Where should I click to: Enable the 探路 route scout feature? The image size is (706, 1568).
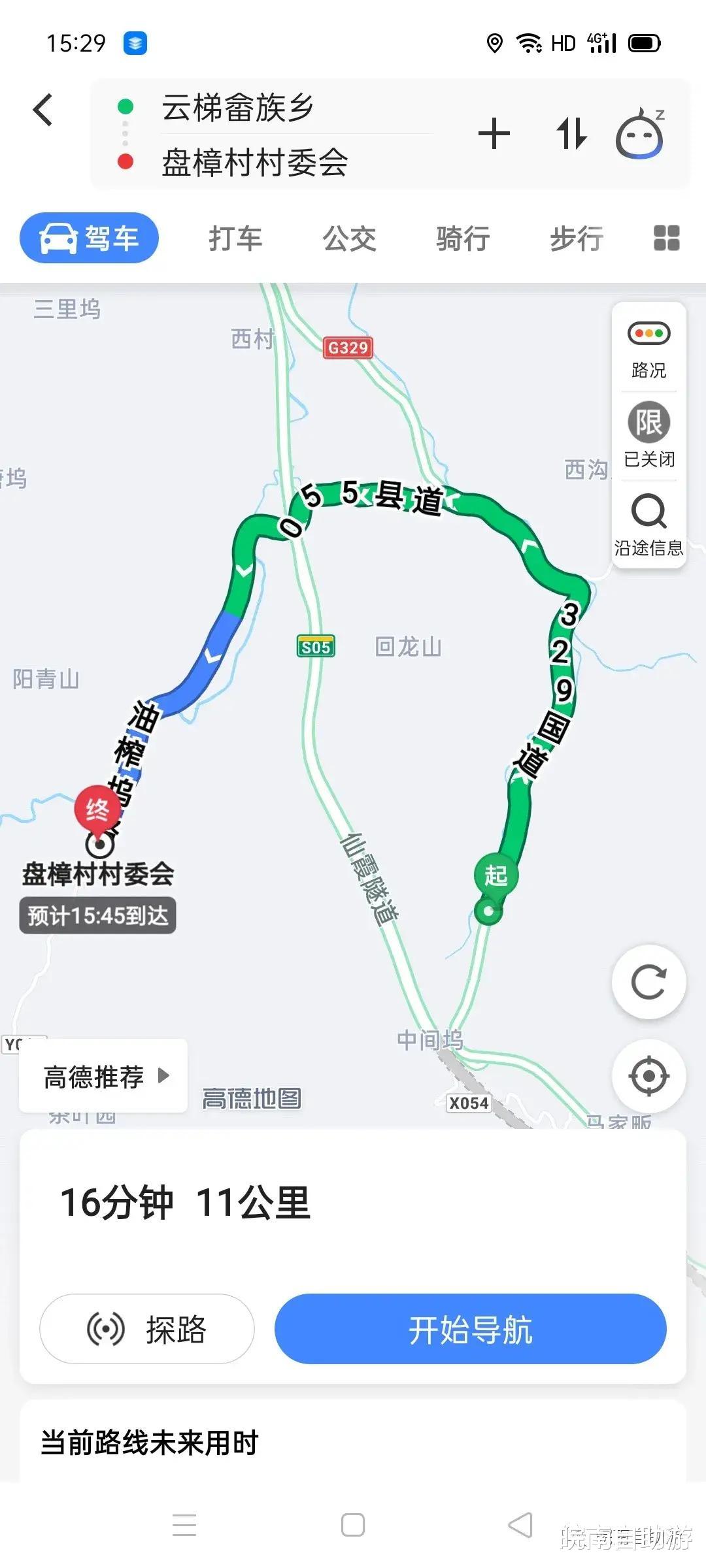(x=146, y=1330)
